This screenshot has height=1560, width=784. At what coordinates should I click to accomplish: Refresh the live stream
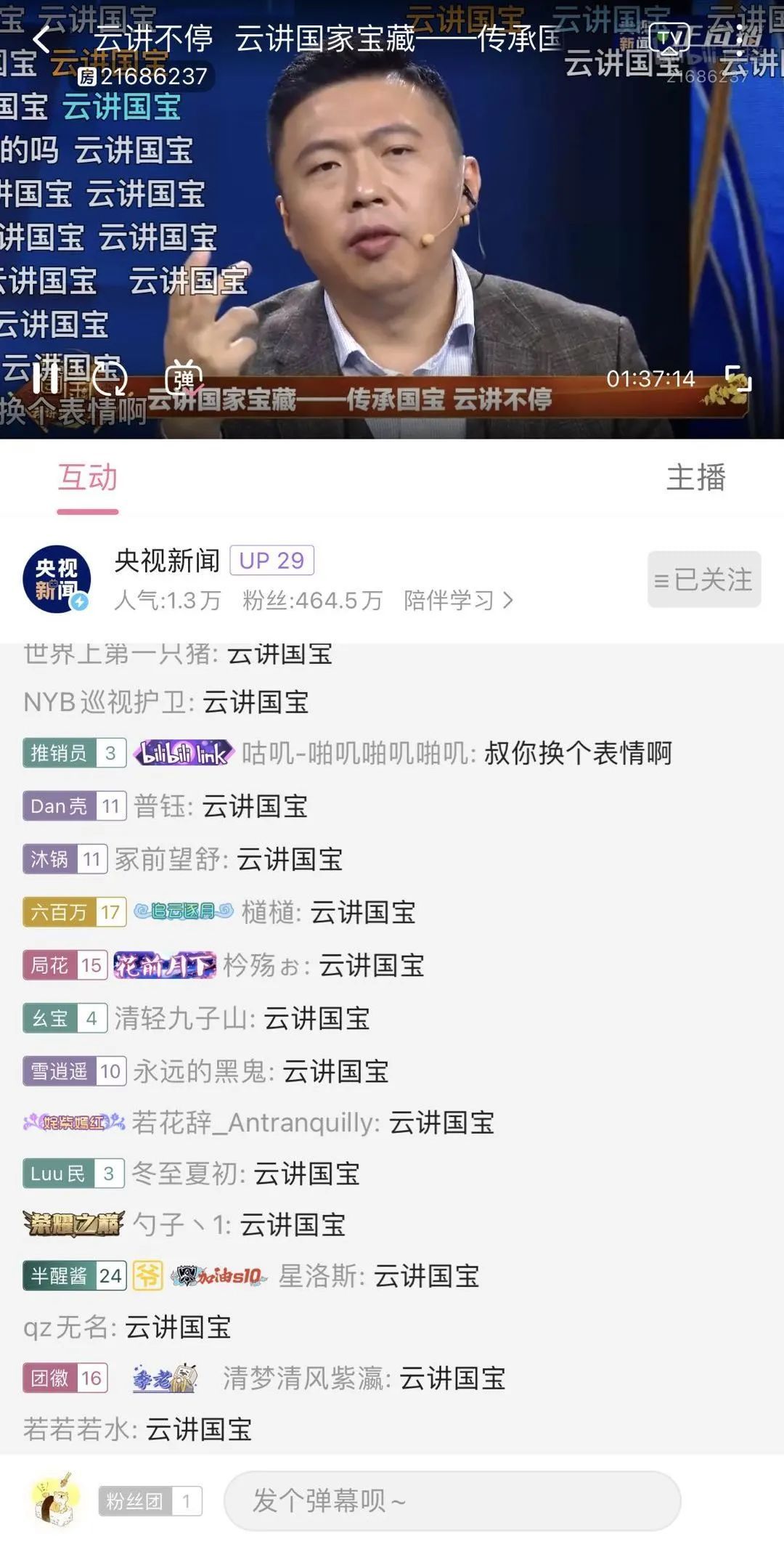(x=110, y=378)
